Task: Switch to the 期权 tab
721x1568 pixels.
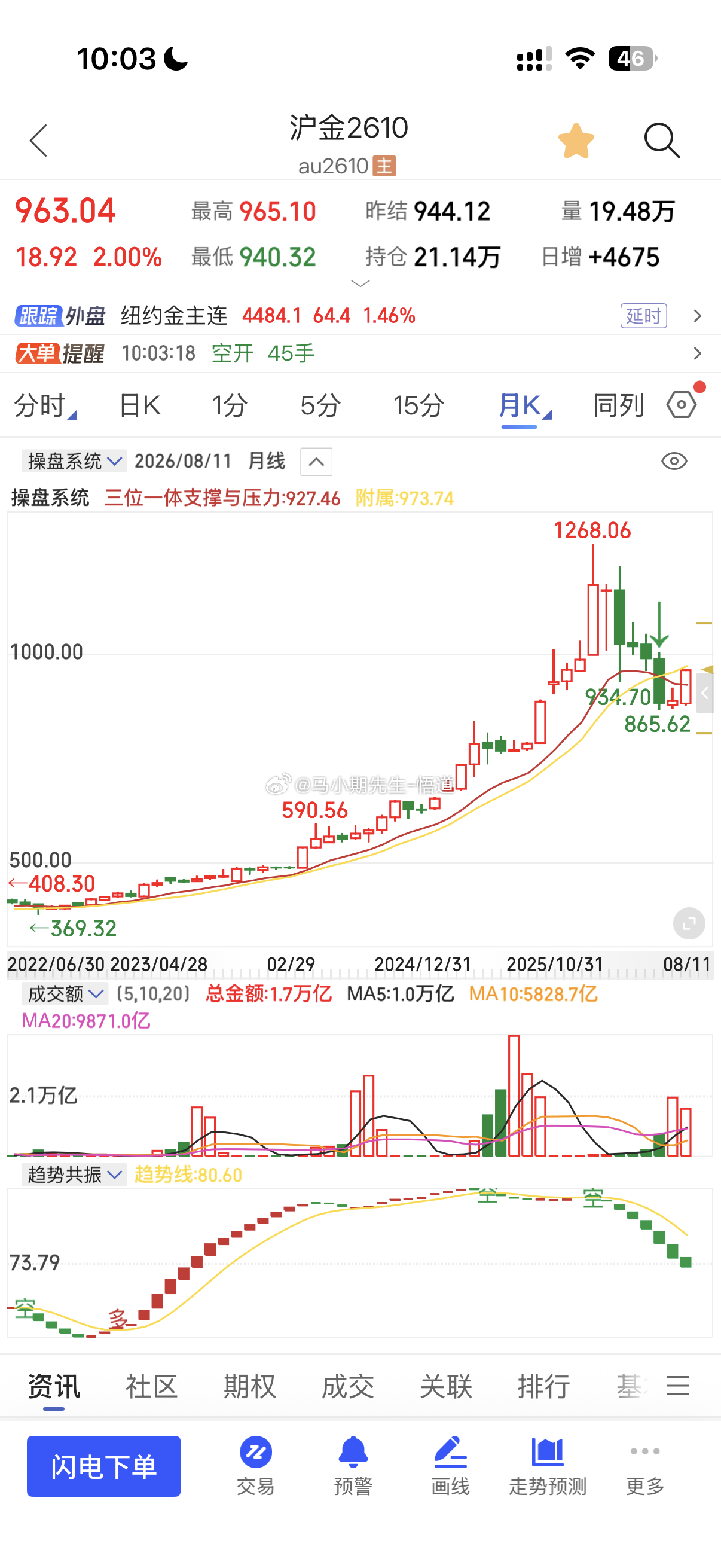Action: click(x=249, y=1387)
